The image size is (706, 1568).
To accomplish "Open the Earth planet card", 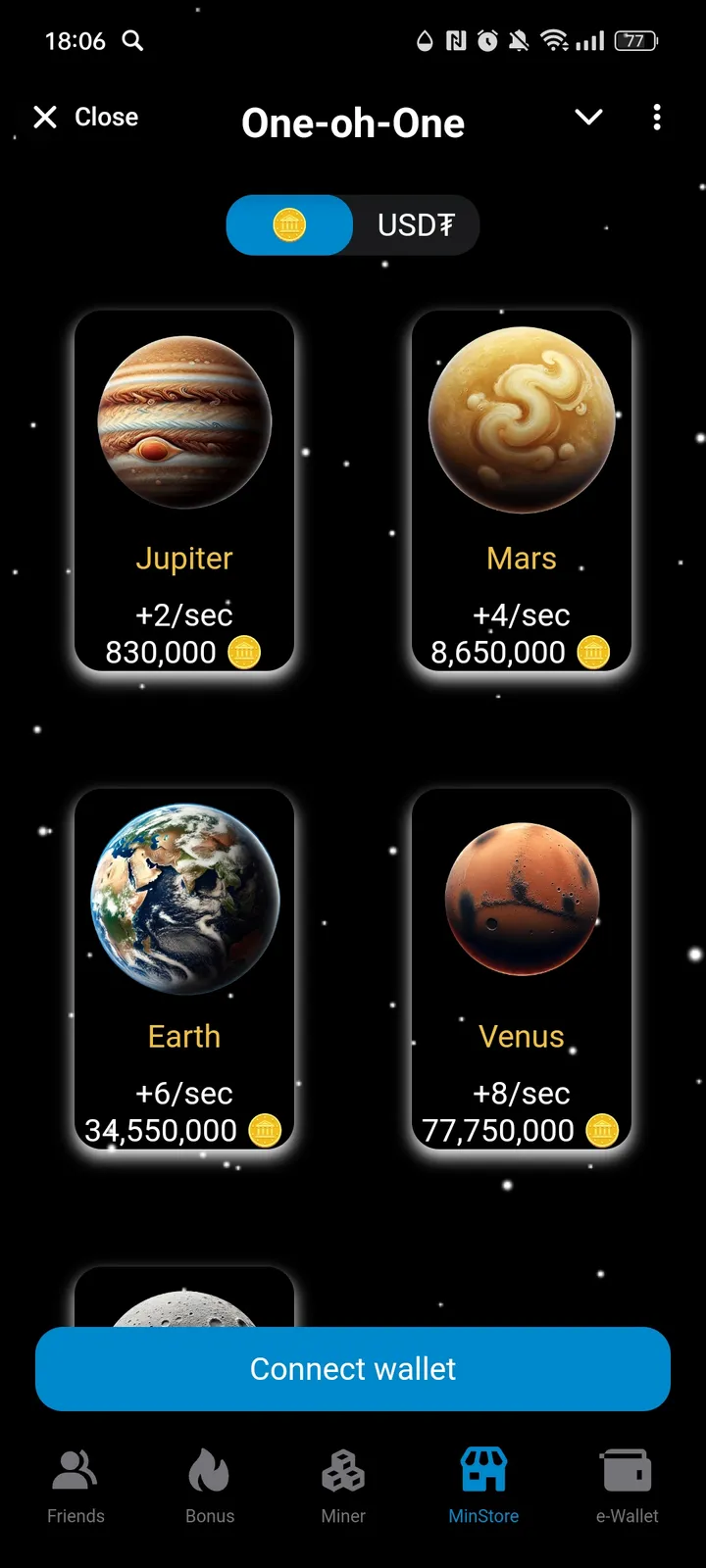I will tap(184, 968).
